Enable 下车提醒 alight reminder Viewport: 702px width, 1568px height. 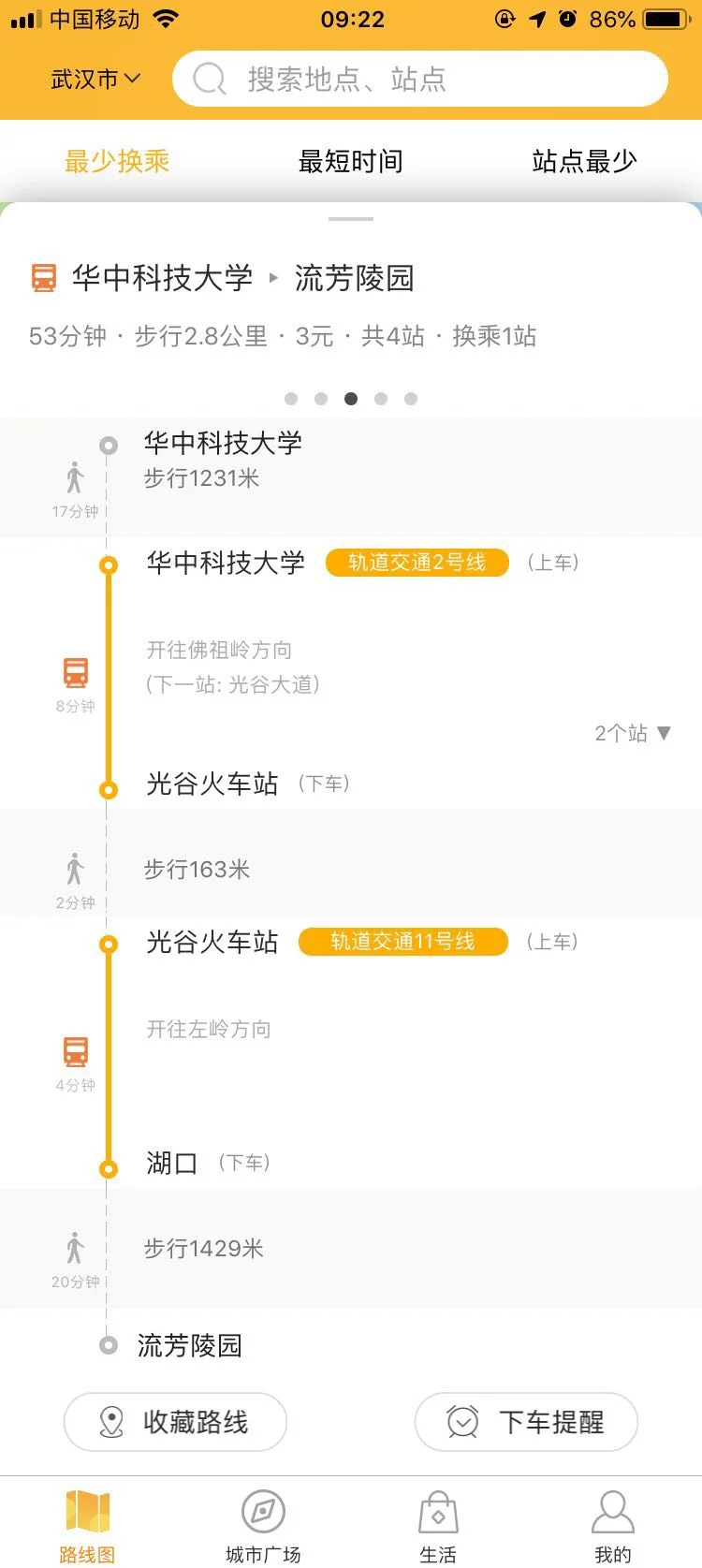coord(525,1422)
